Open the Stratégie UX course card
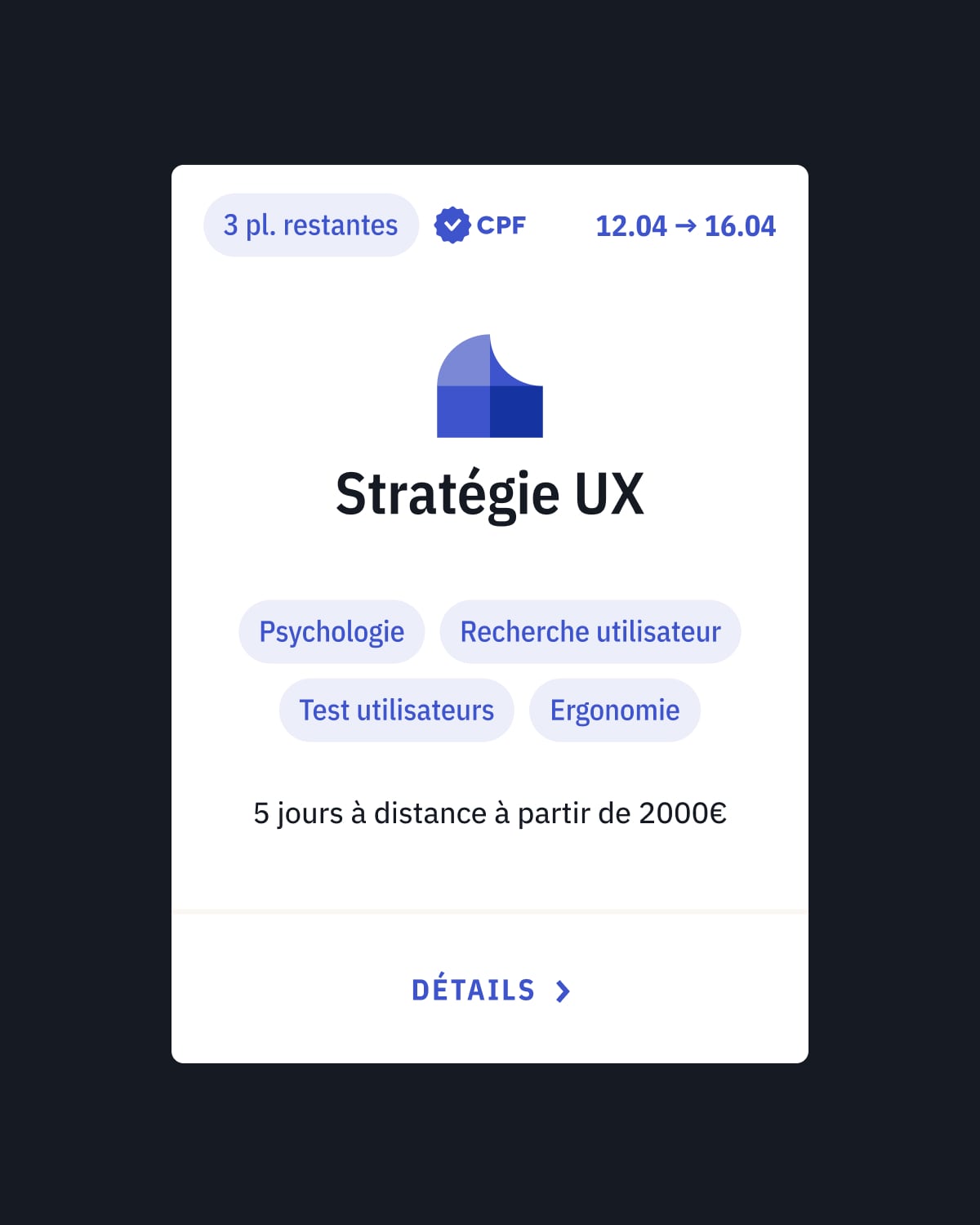 (x=490, y=494)
